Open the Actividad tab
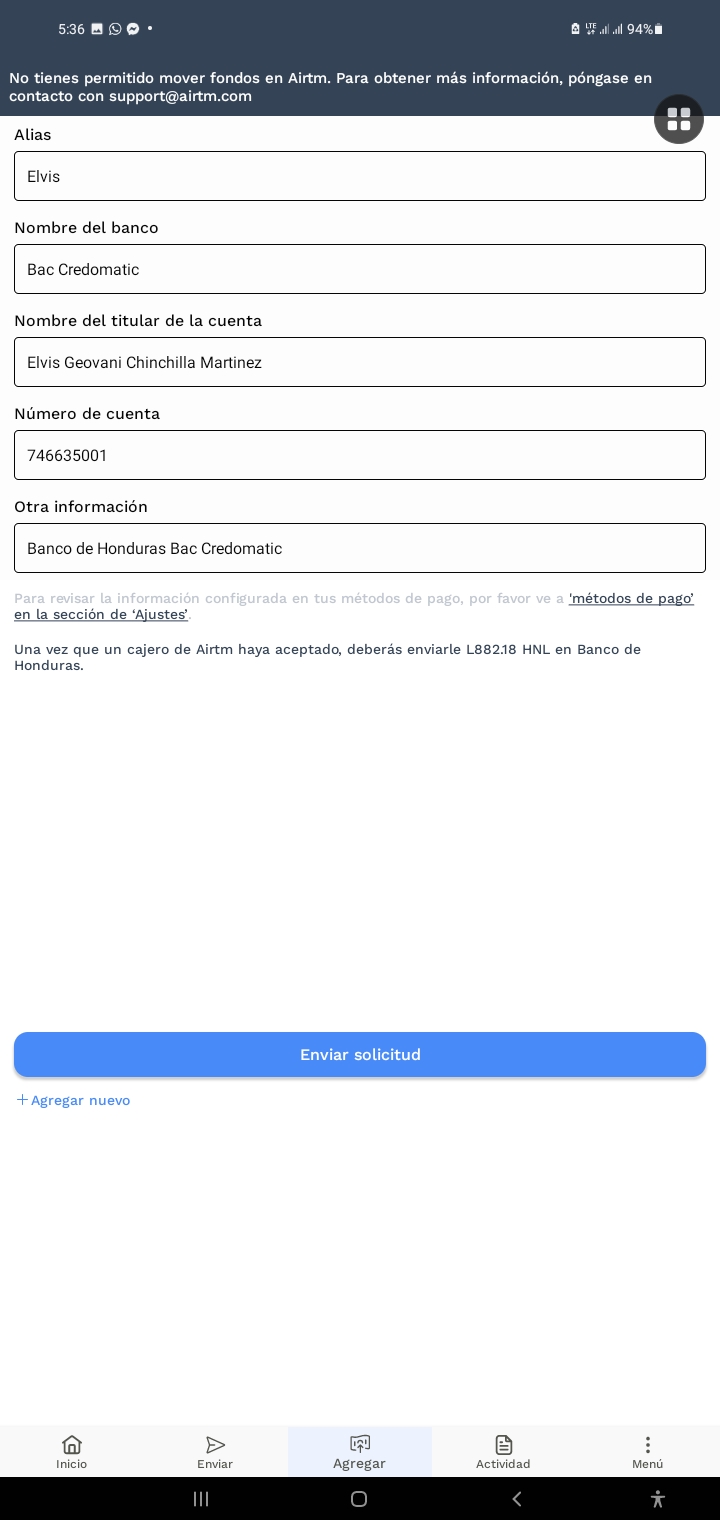 click(x=503, y=1452)
